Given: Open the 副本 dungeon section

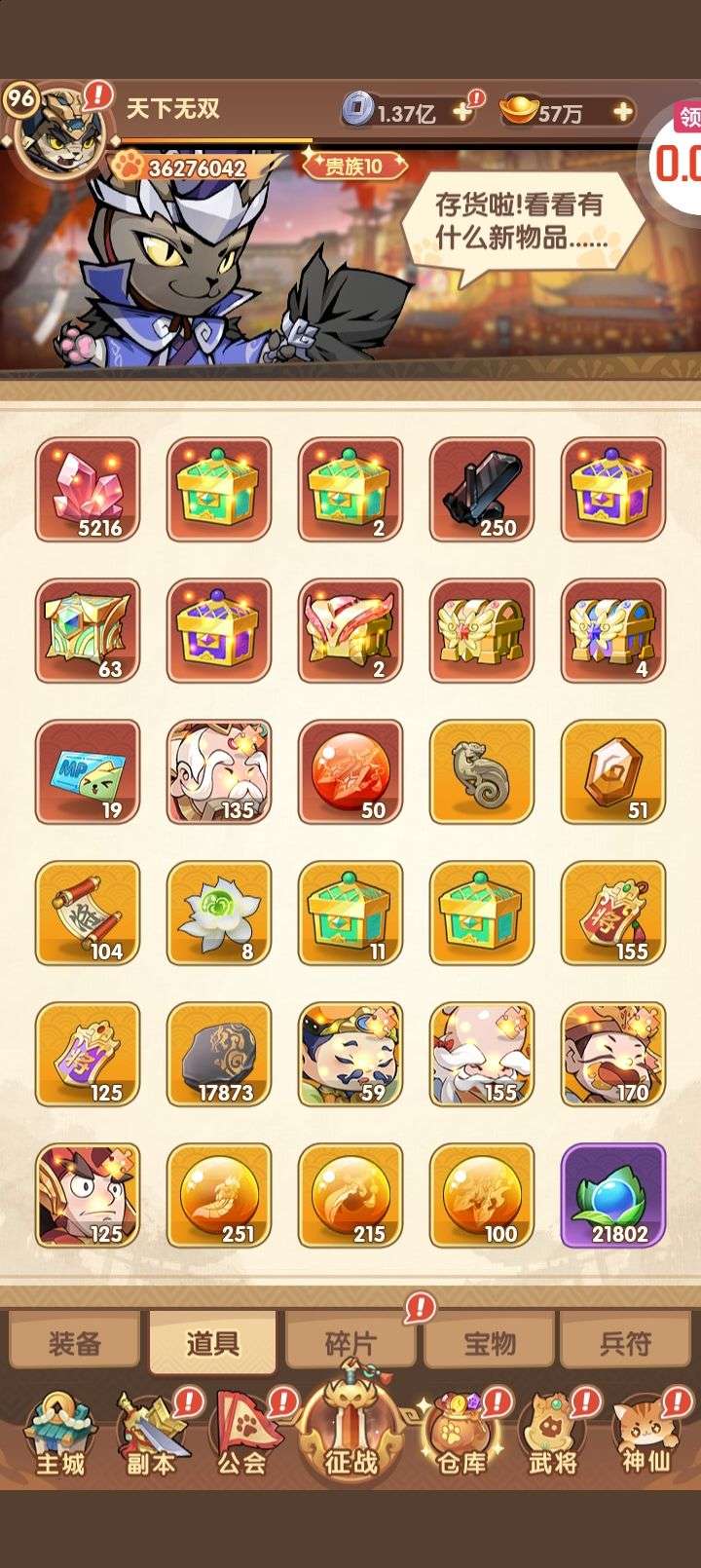Looking at the screenshot, I should [151, 1434].
